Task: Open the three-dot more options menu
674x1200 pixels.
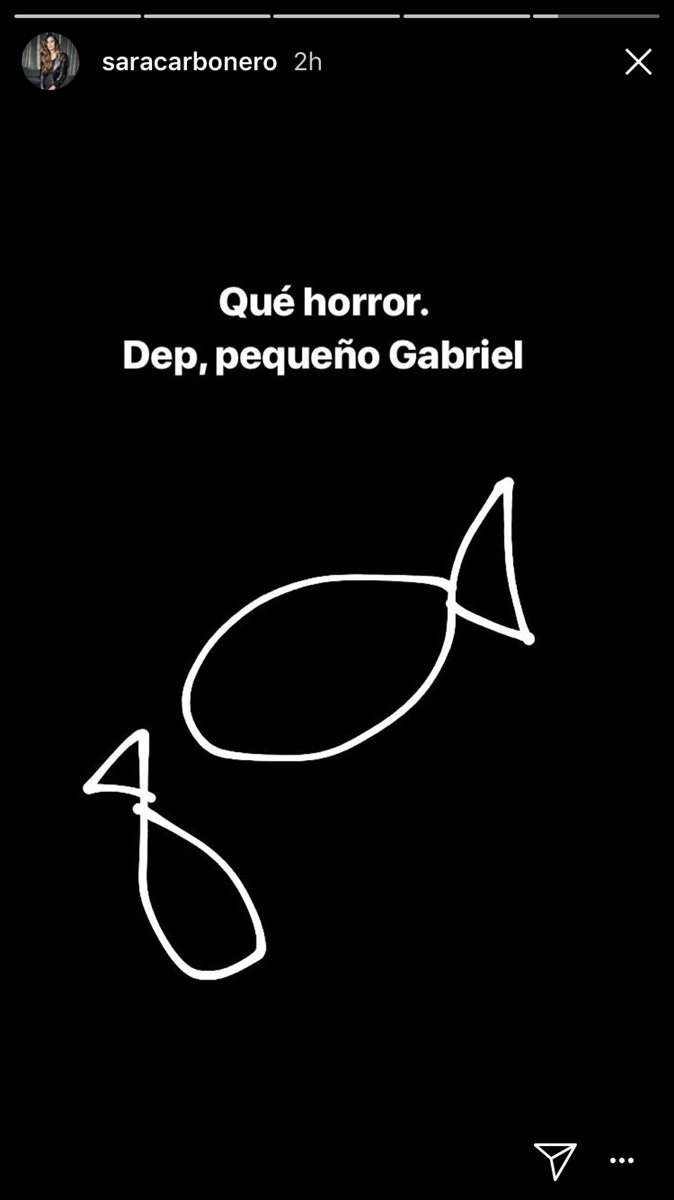Action: coord(622,1161)
